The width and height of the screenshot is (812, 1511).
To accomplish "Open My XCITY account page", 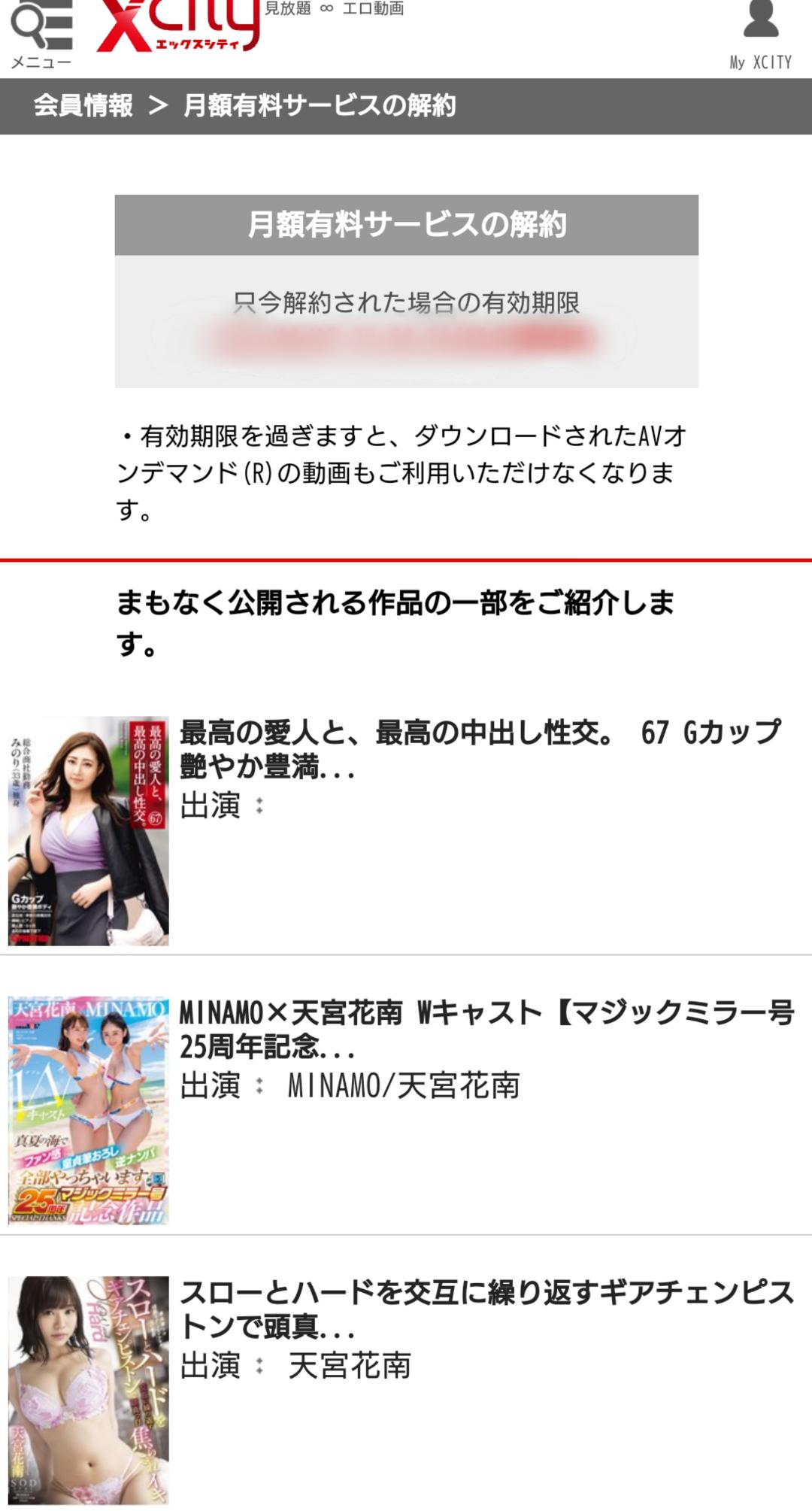I will (x=760, y=34).
